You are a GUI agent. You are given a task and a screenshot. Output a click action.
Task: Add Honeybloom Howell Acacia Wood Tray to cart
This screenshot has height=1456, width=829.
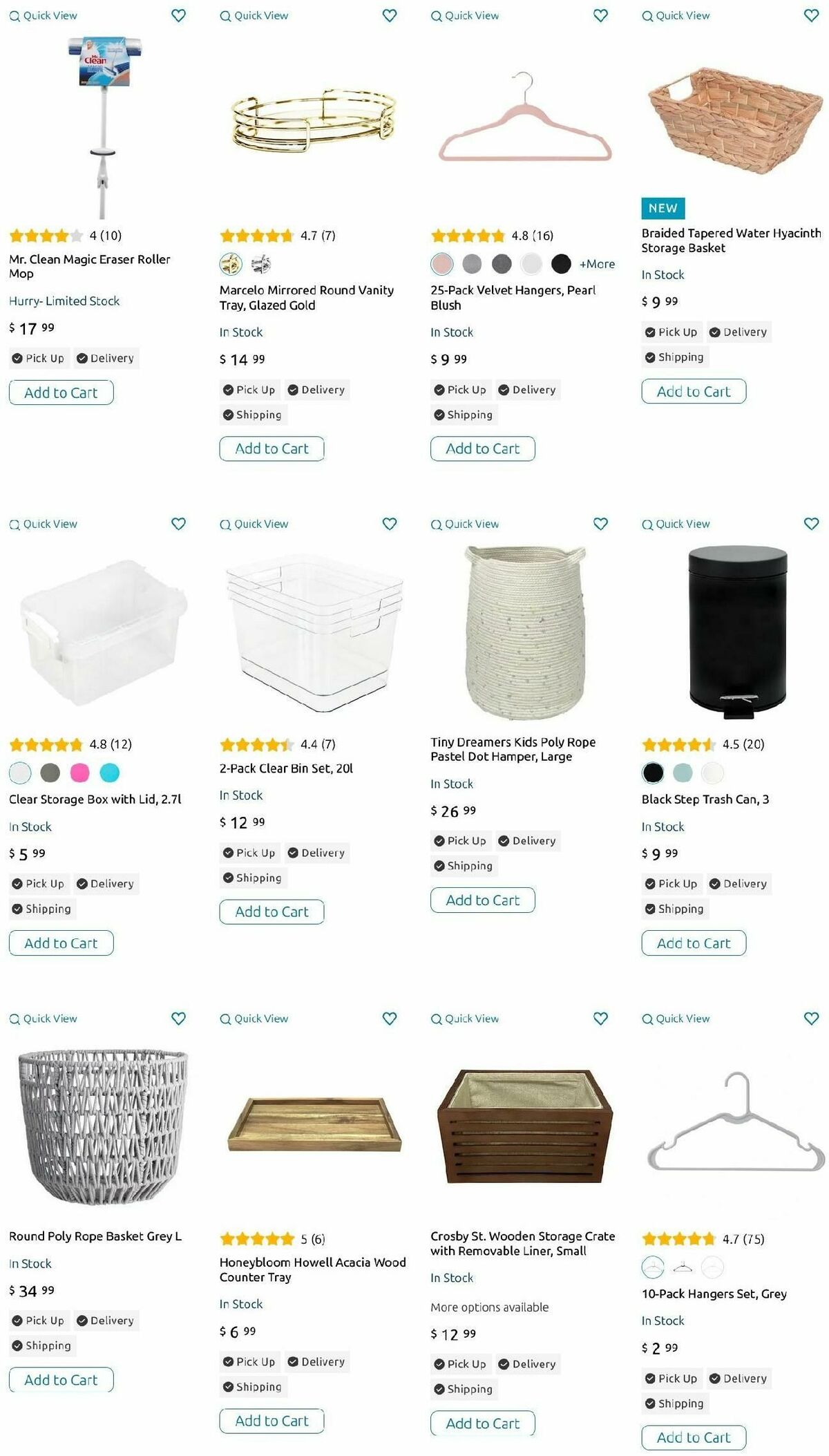[271, 1421]
